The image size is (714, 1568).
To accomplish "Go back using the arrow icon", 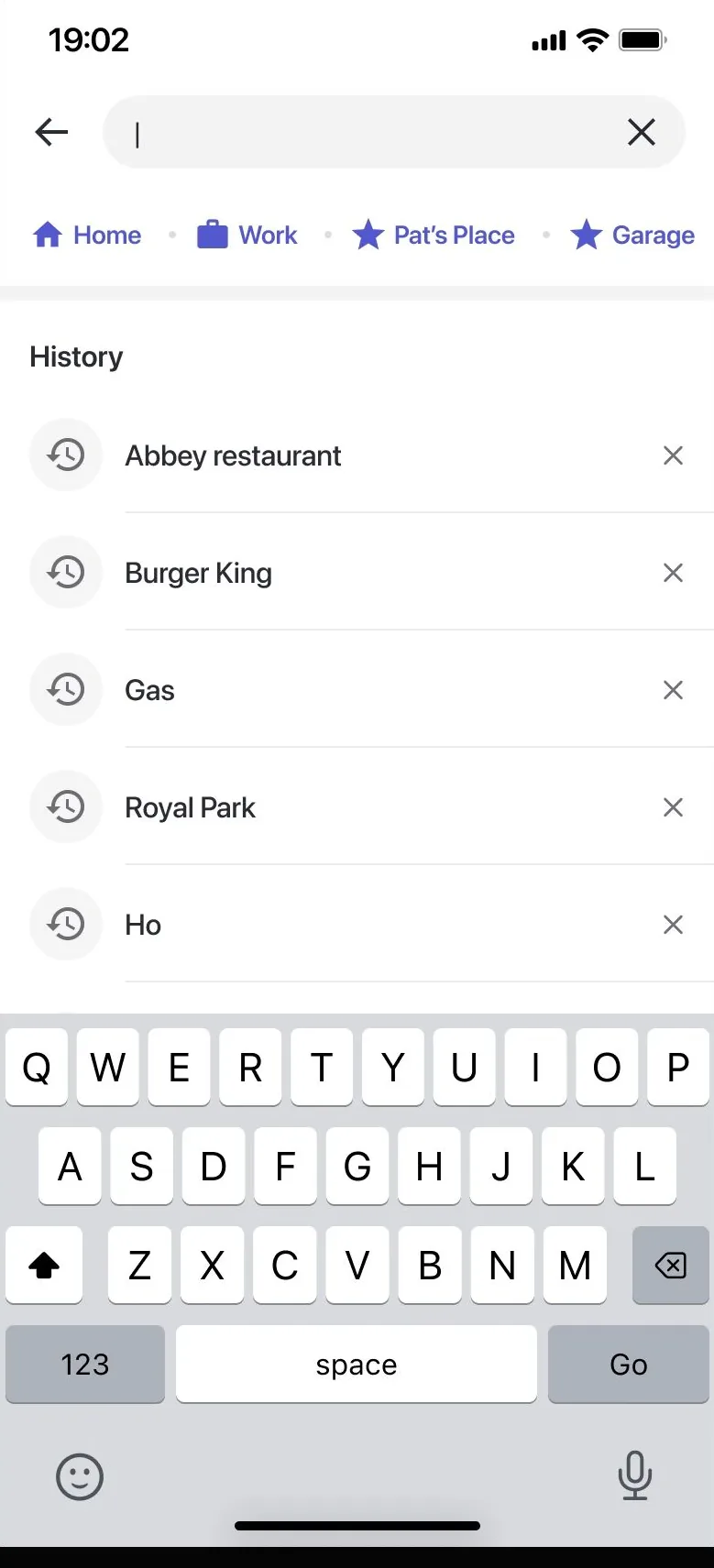I will (51, 132).
